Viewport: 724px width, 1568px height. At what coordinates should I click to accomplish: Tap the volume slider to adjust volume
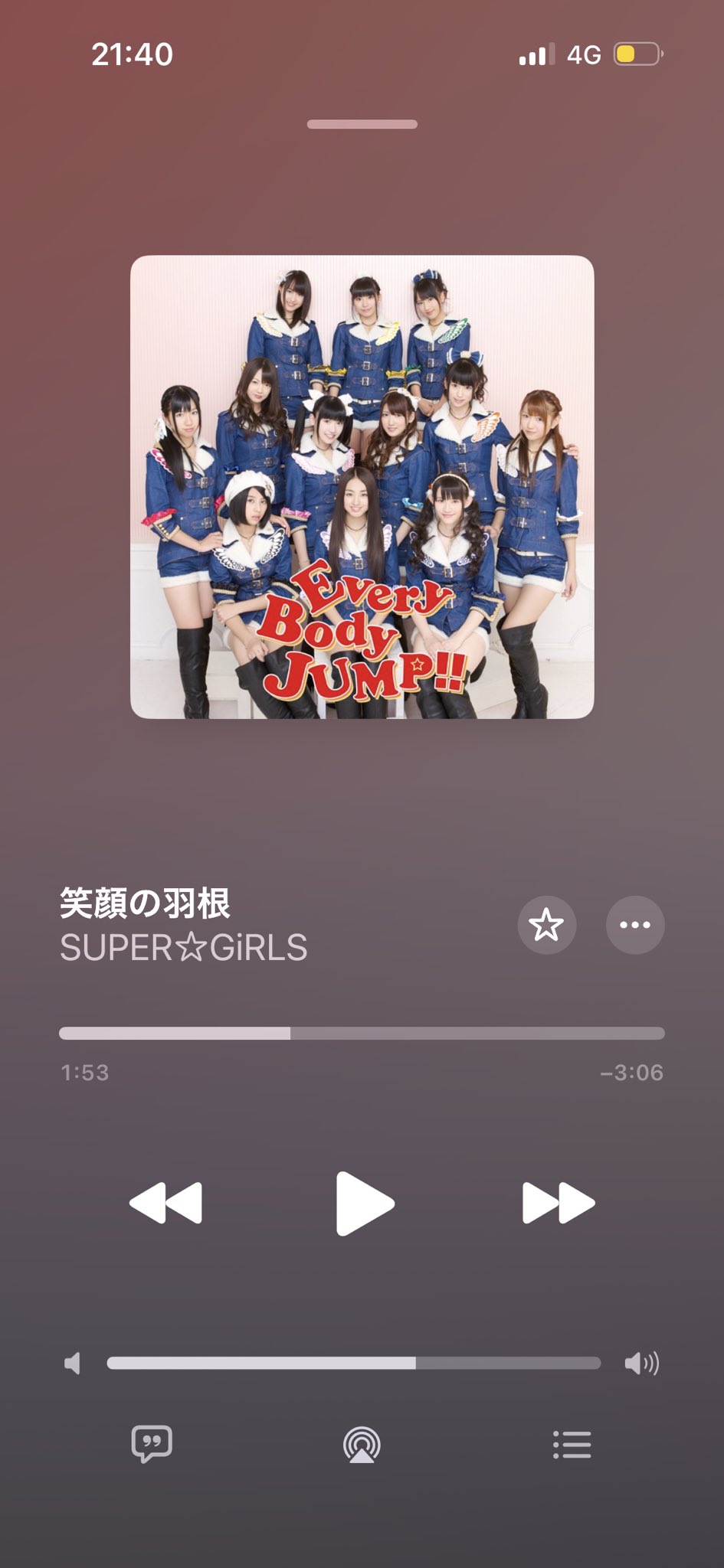[x=354, y=1363]
